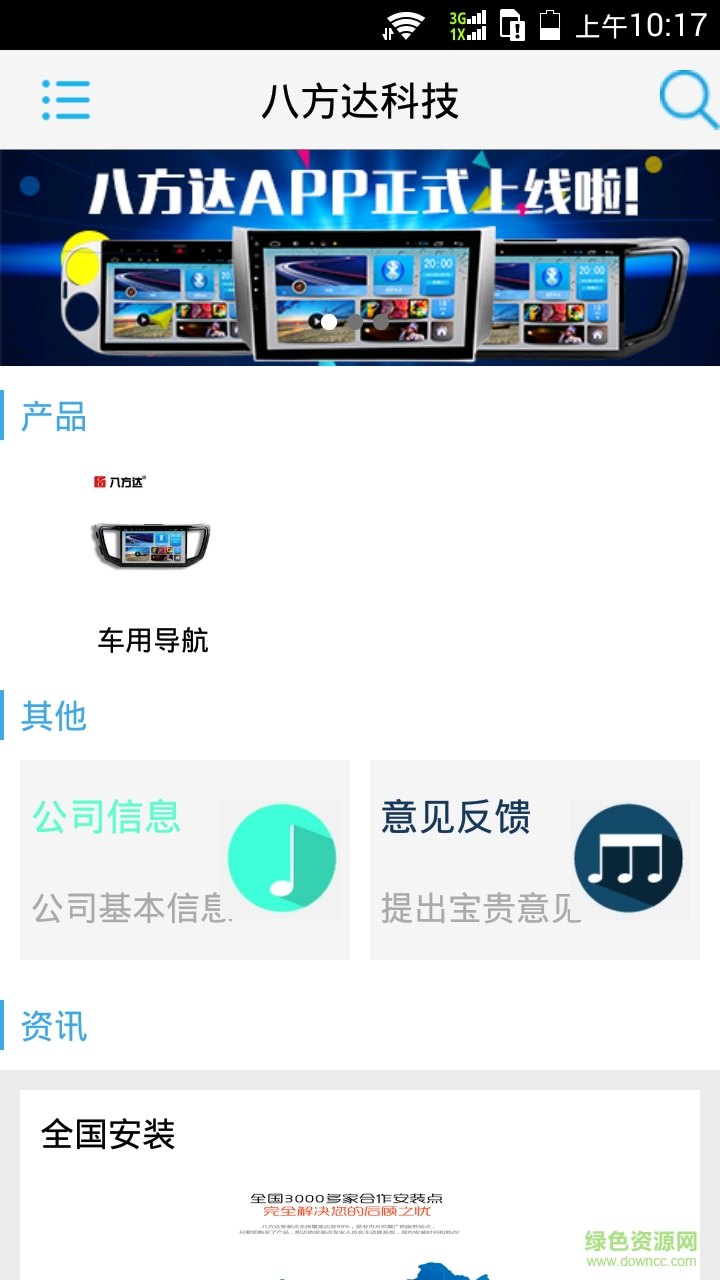Tap the app title 八方达科技
The width and height of the screenshot is (720, 1280).
[x=360, y=102]
